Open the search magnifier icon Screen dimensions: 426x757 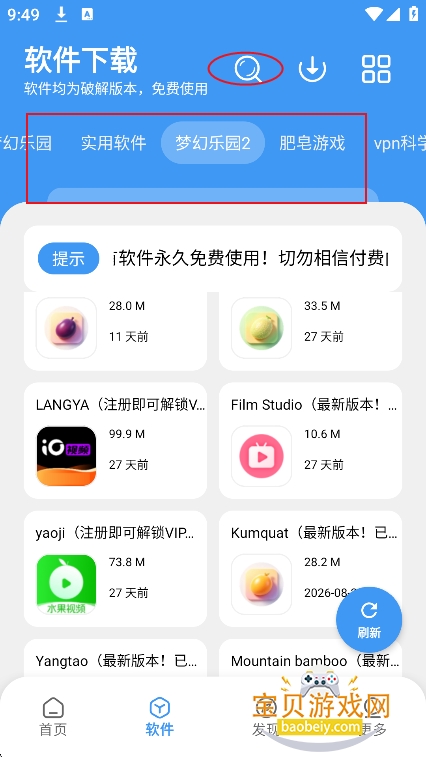248,70
